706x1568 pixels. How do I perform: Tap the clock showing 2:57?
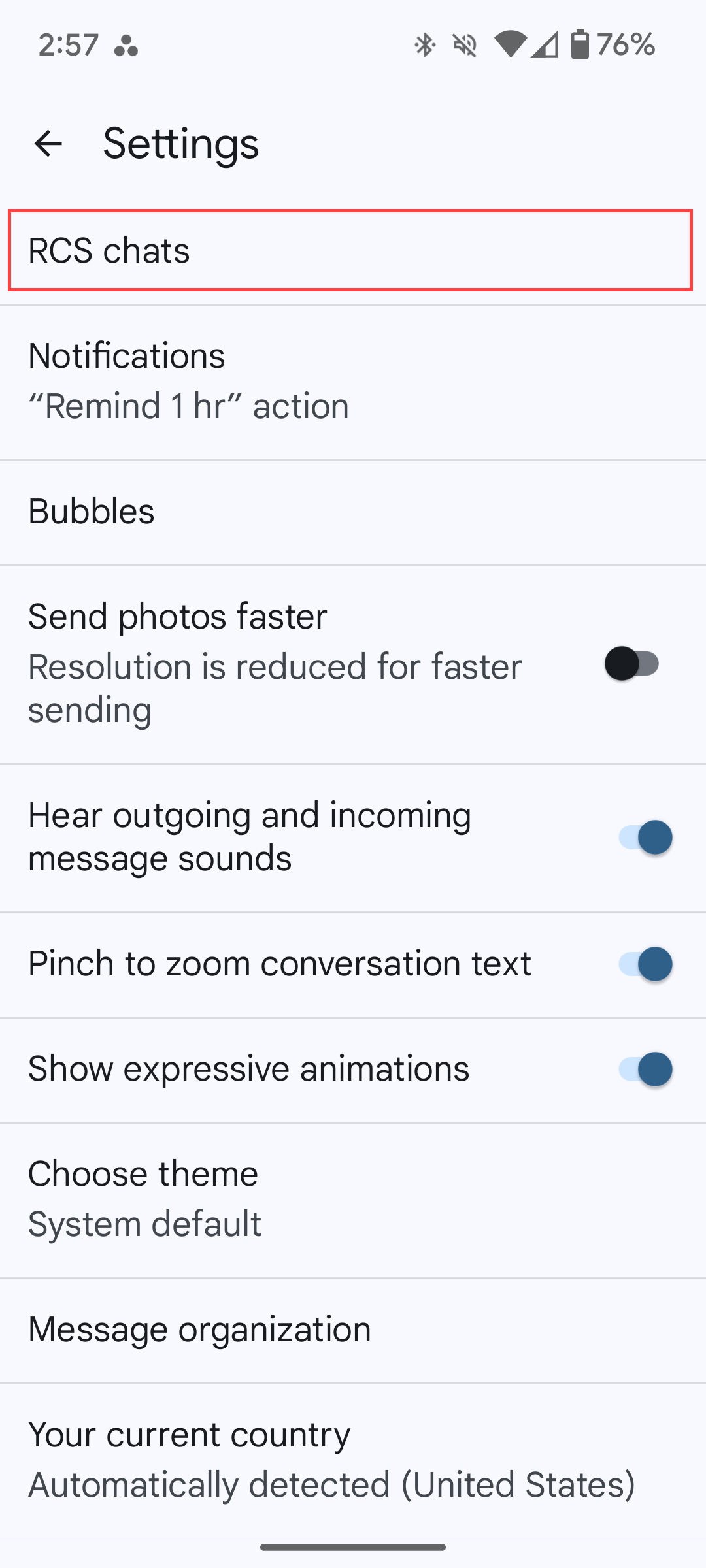(x=67, y=44)
